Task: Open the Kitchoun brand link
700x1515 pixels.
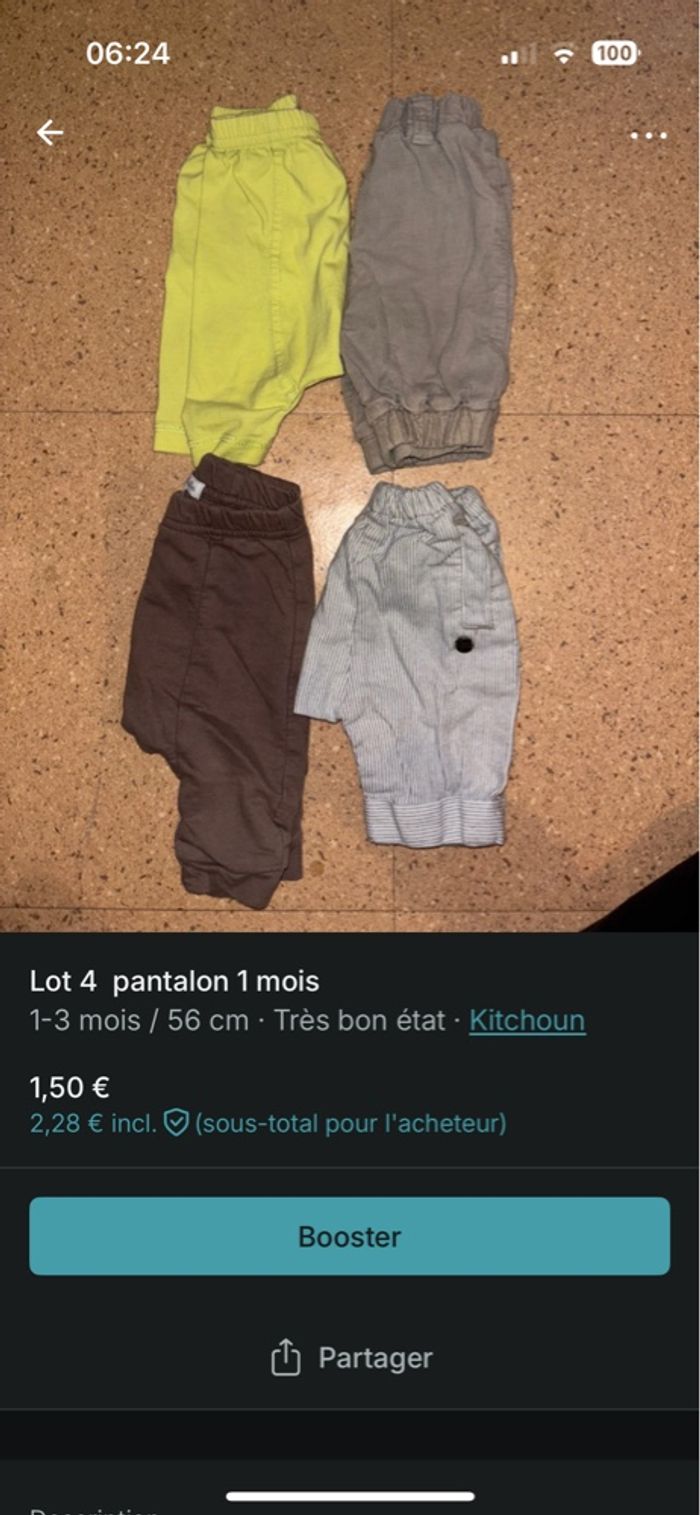Action: coord(527,1021)
